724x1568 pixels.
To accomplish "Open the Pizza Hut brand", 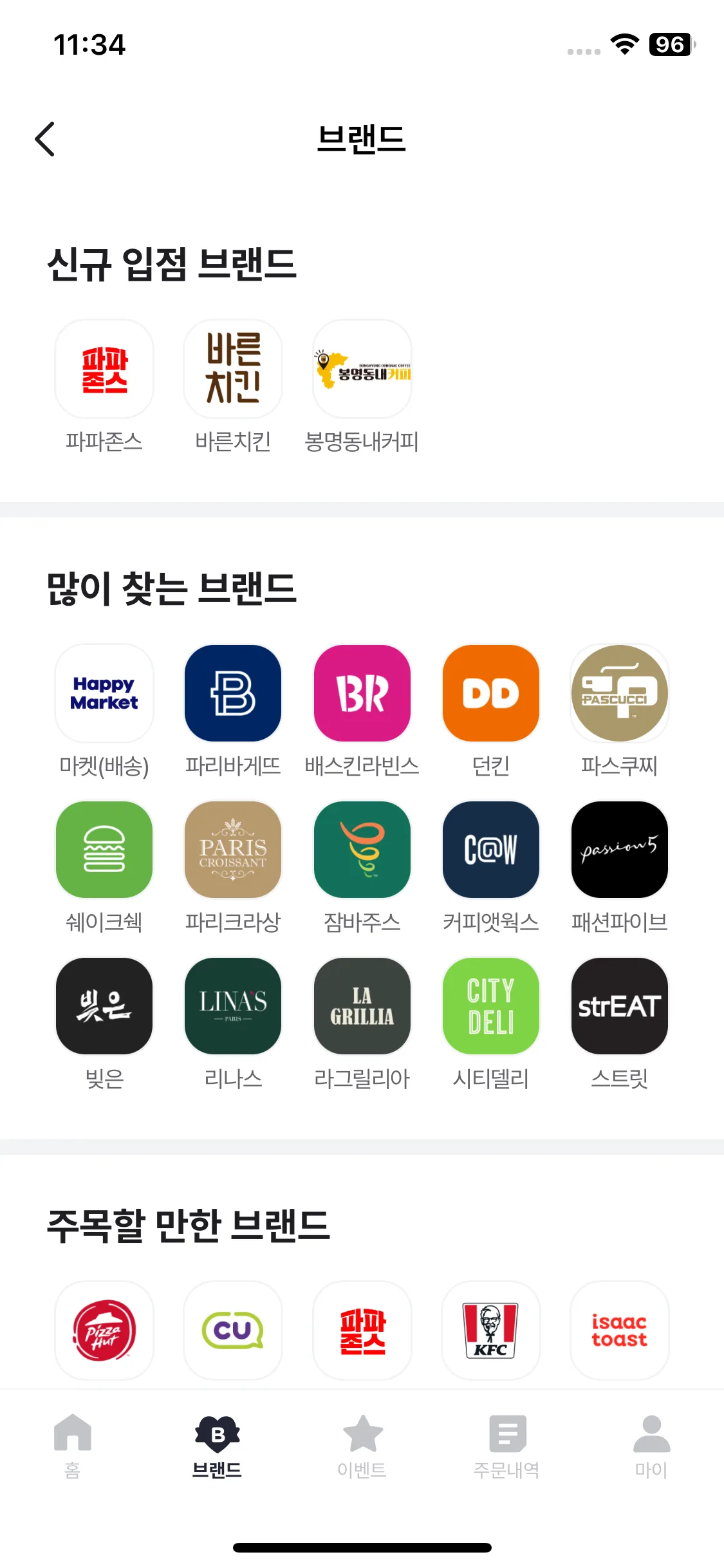I will click(x=104, y=1330).
